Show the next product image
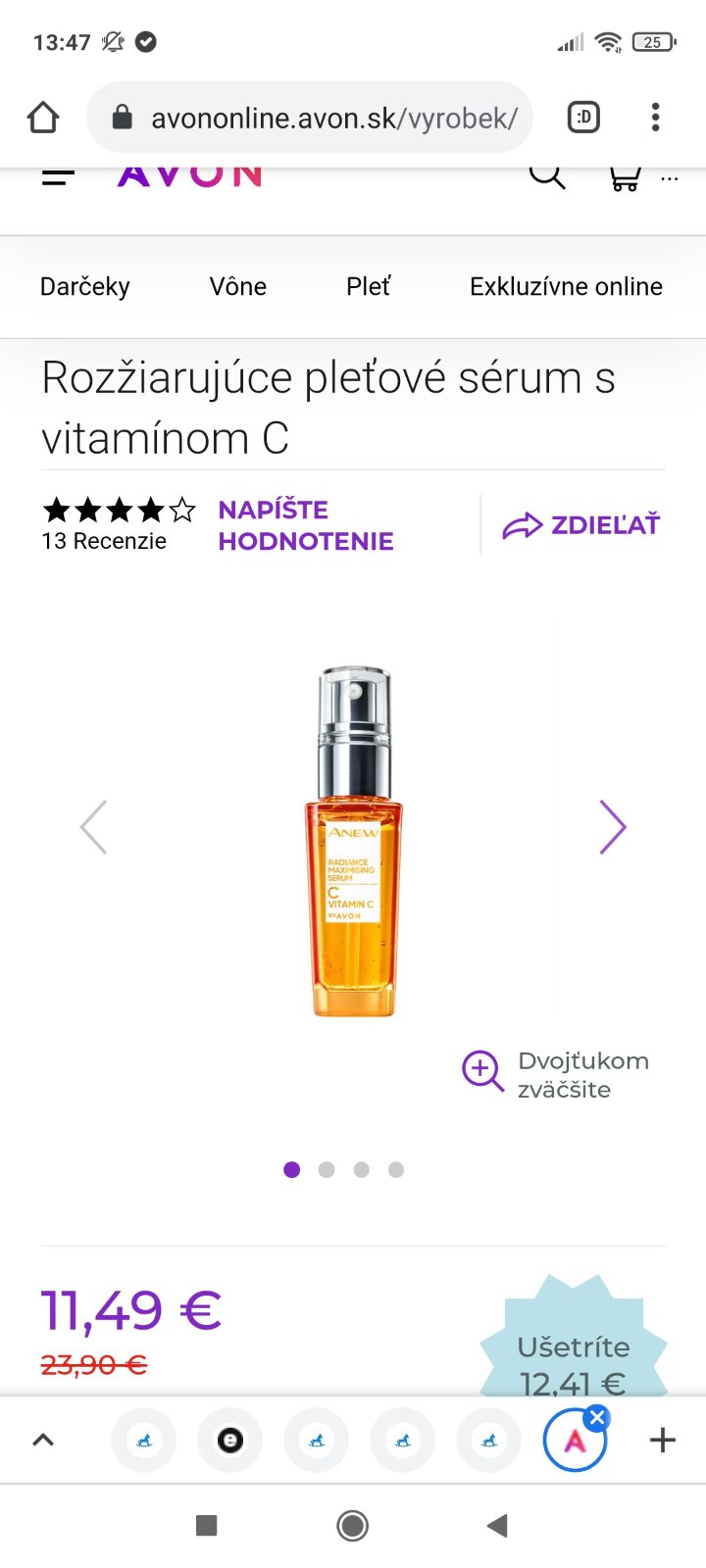The height and width of the screenshot is (1568, 706). click(613, 827)
